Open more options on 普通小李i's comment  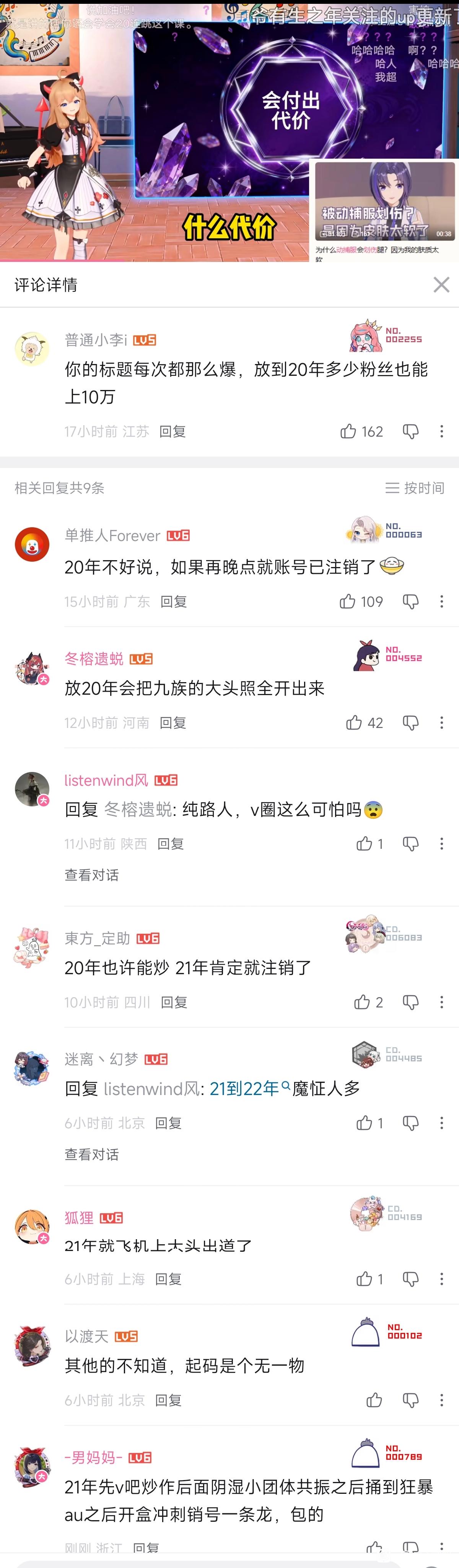441,432
